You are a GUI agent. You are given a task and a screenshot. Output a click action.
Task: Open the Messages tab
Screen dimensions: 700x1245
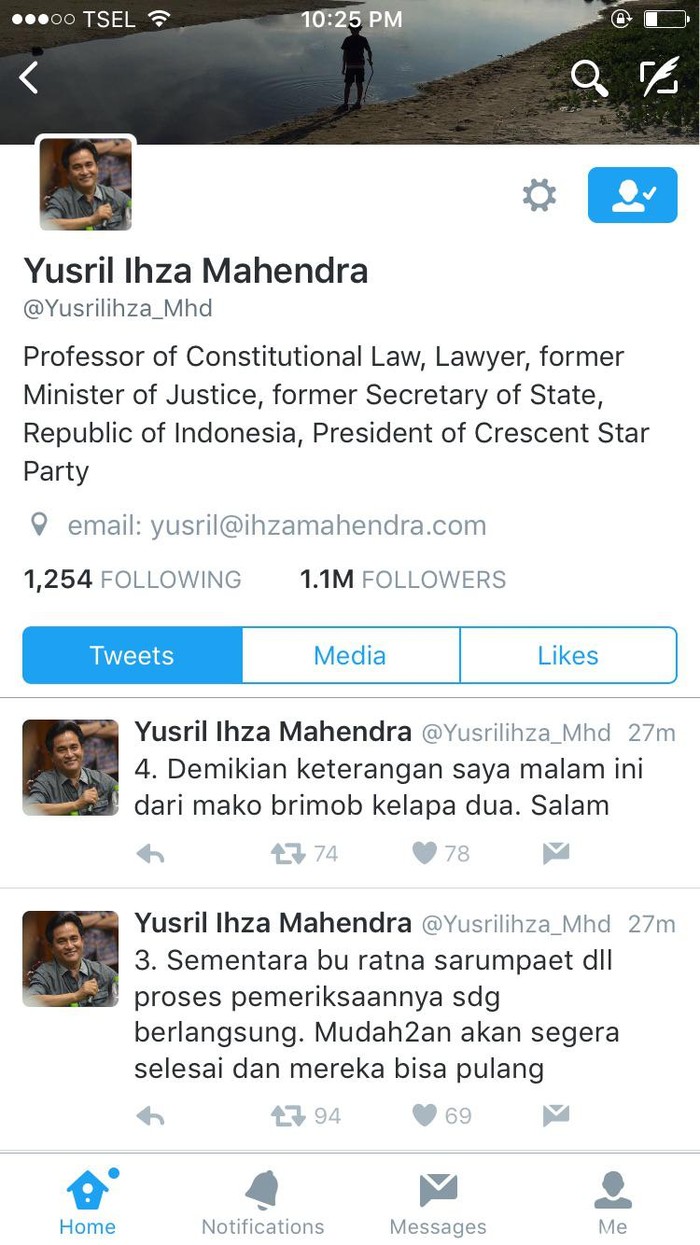click(438, 1203)
